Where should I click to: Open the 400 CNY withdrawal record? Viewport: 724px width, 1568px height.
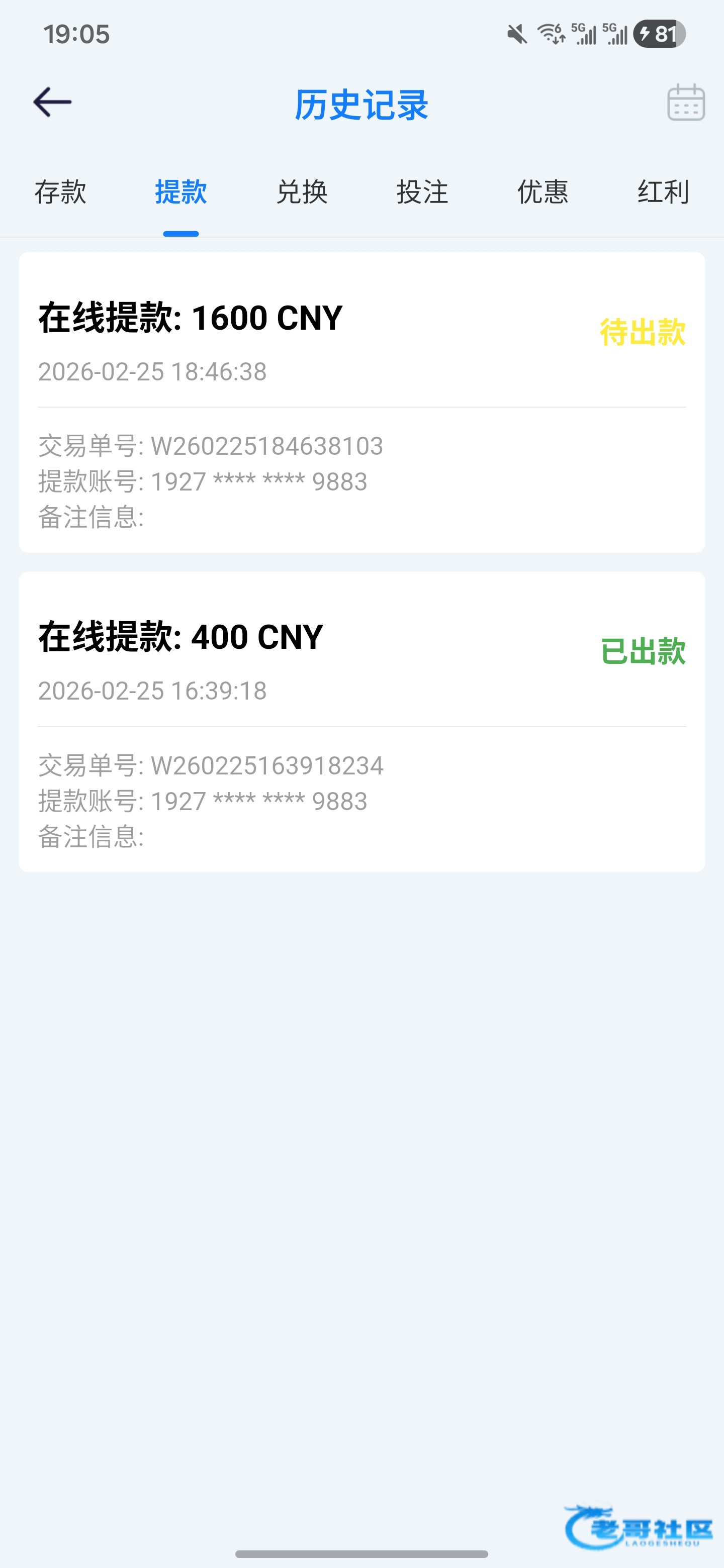pos(361,721)
